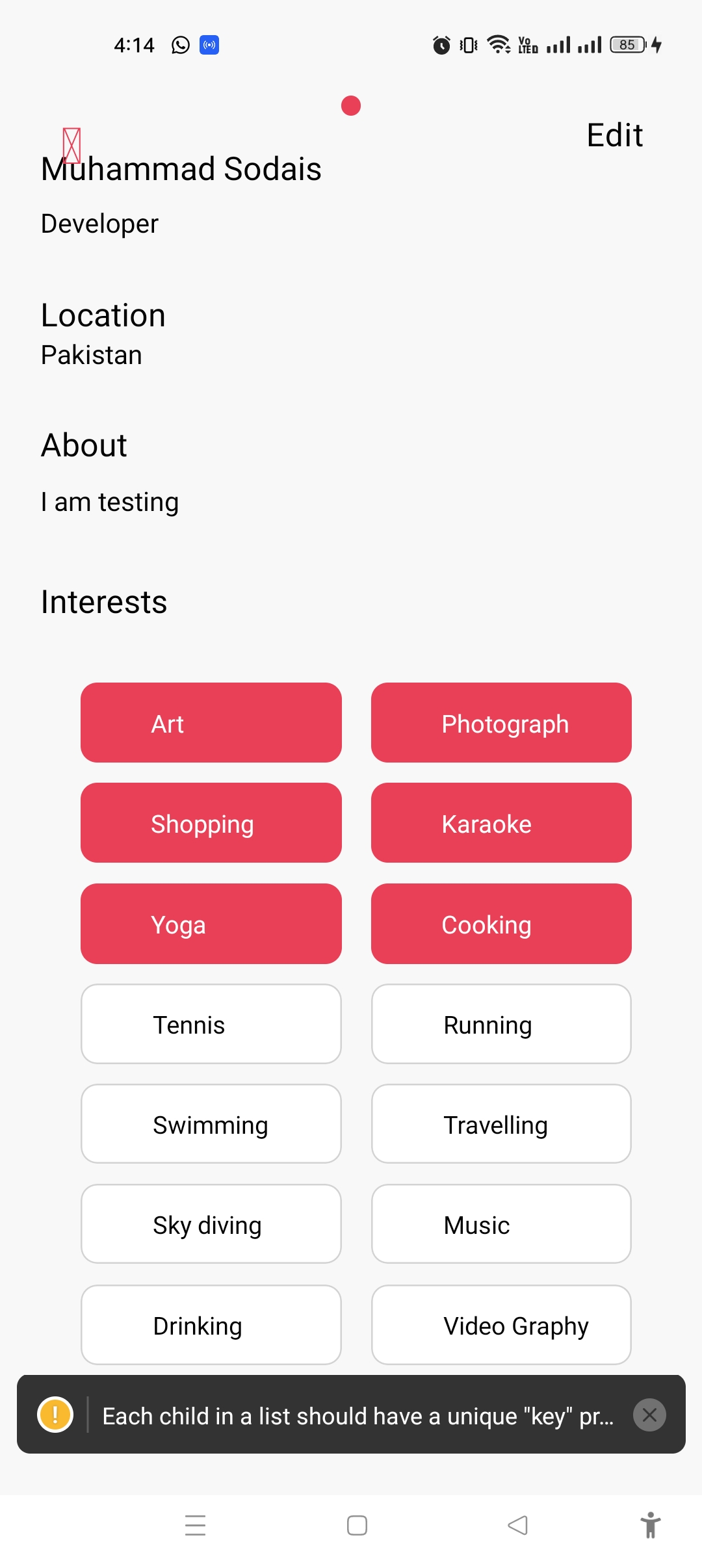Deselect the Photograph interest chip
This screenshot has width=702, height=1568.
coord(501,723)
